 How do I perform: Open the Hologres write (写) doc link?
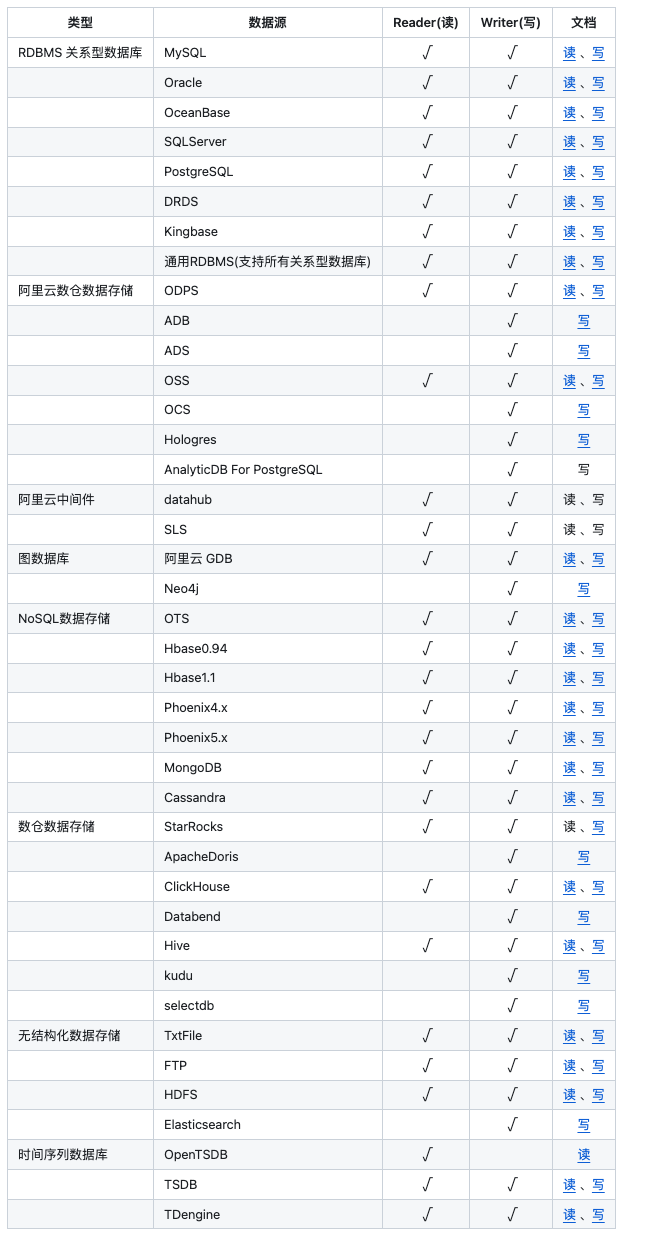tap(584, 440)
